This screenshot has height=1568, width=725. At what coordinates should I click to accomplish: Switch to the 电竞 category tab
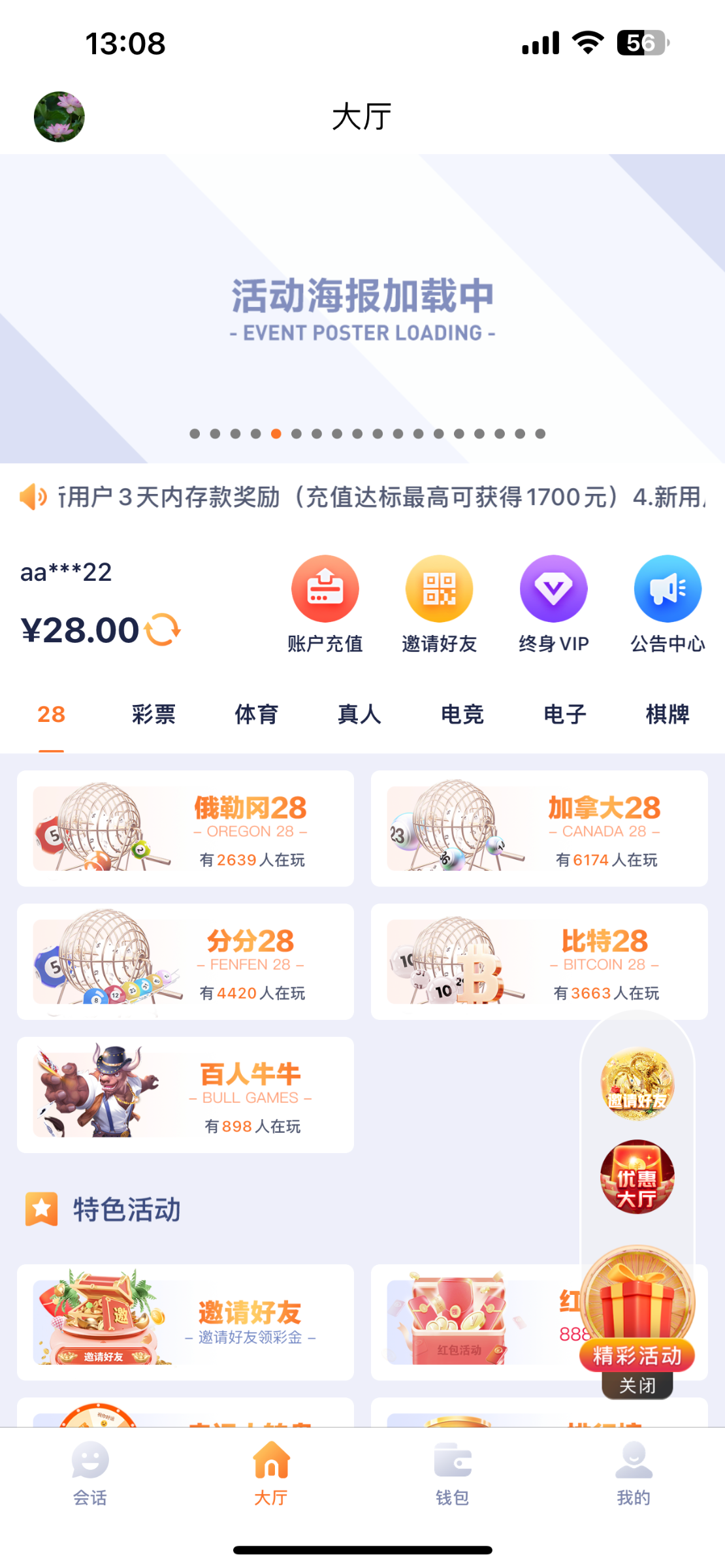[x=462, y=714]
